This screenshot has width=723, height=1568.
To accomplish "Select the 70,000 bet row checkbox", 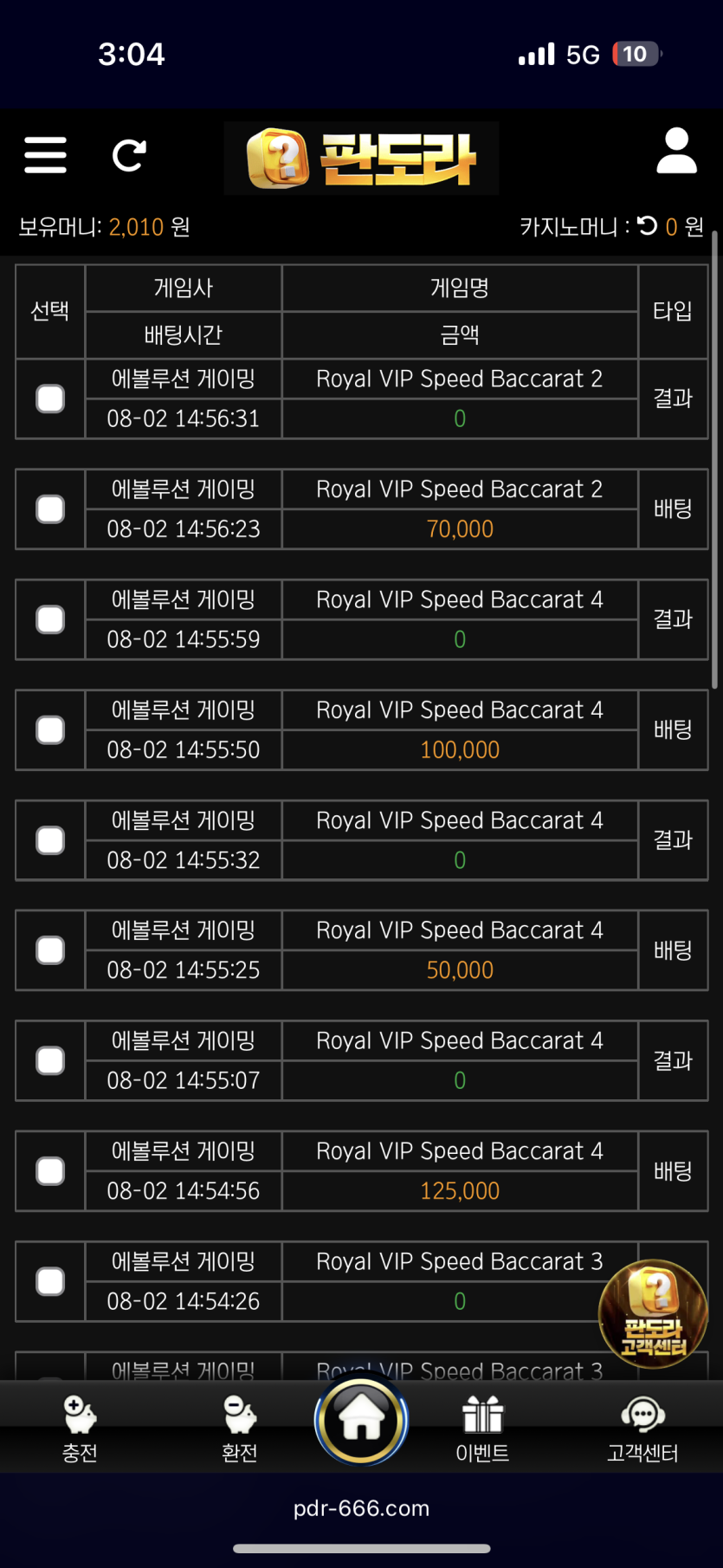I will click(50, 509).
